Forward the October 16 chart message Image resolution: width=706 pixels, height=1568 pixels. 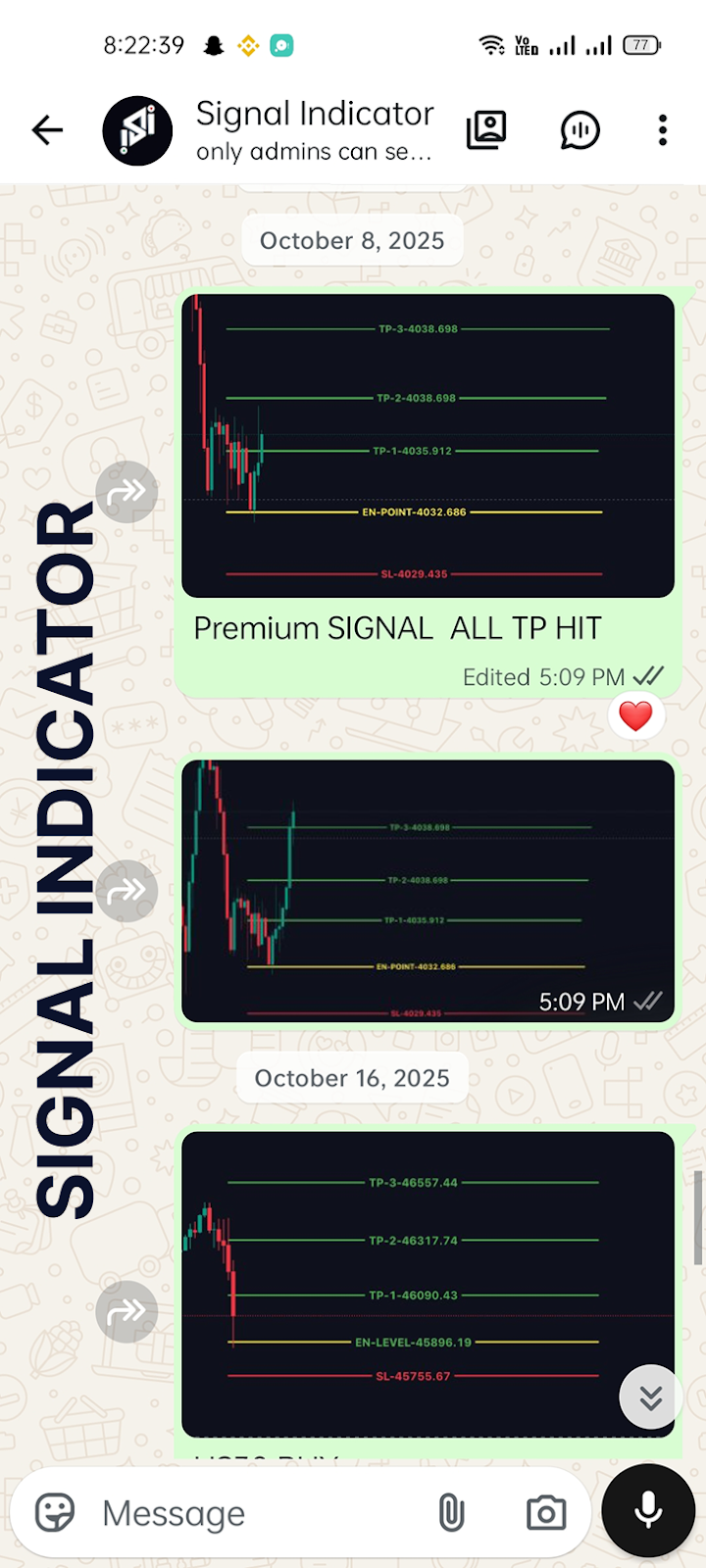tap(126, 1311)
